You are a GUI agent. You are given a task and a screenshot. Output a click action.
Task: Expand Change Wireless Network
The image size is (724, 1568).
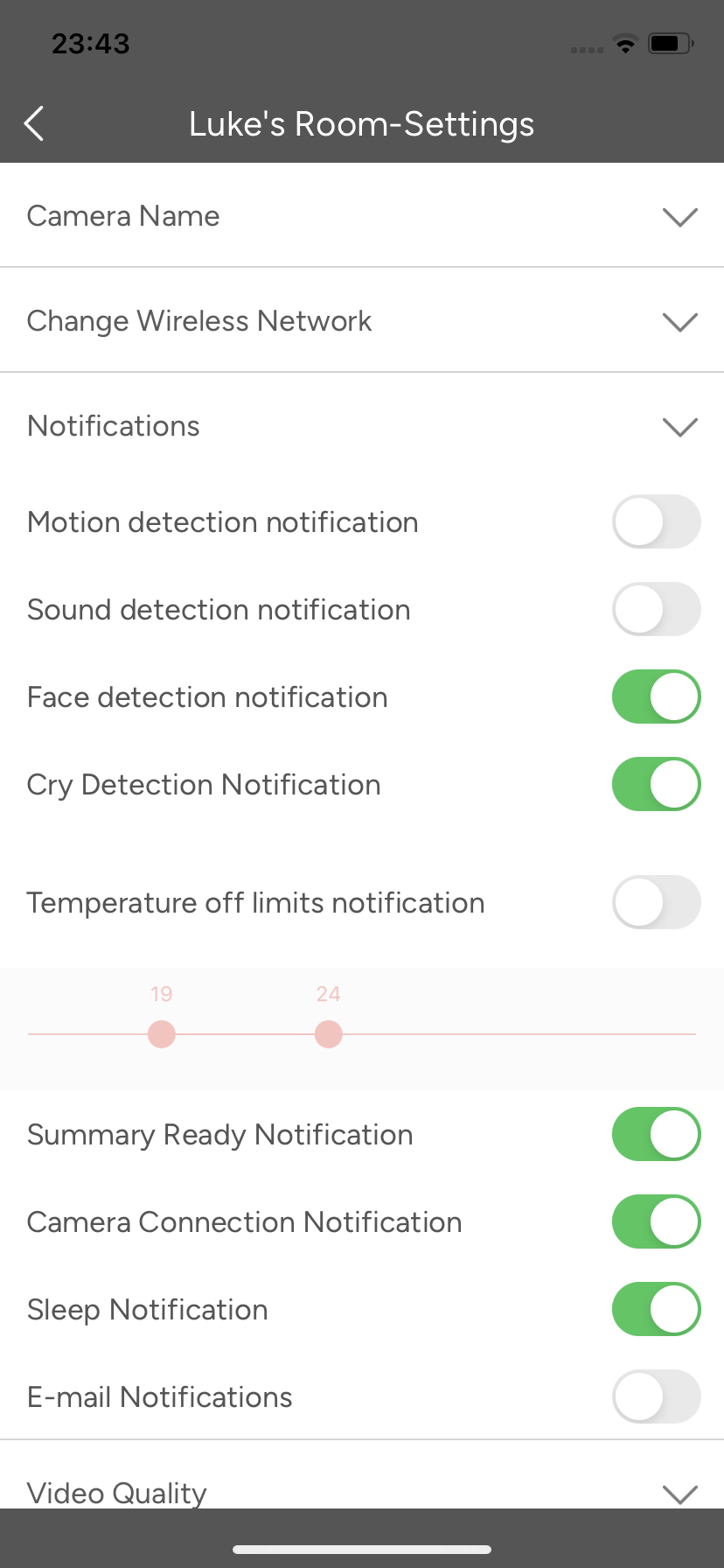[362, 321]
